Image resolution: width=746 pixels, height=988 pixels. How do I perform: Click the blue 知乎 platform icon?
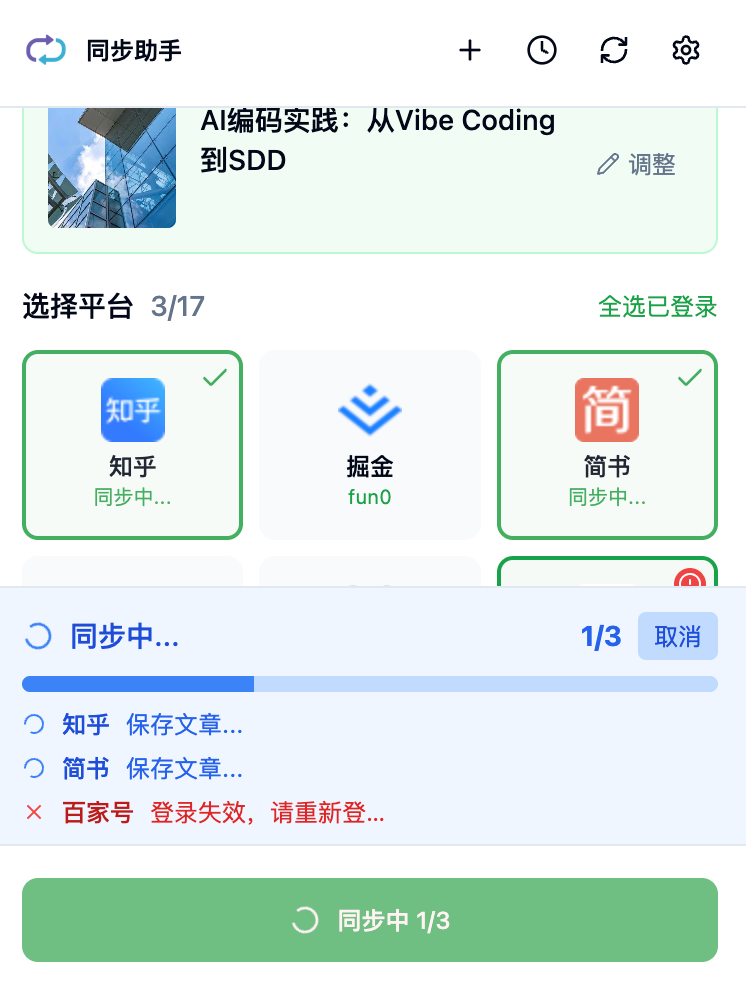[x=132, y=410]
